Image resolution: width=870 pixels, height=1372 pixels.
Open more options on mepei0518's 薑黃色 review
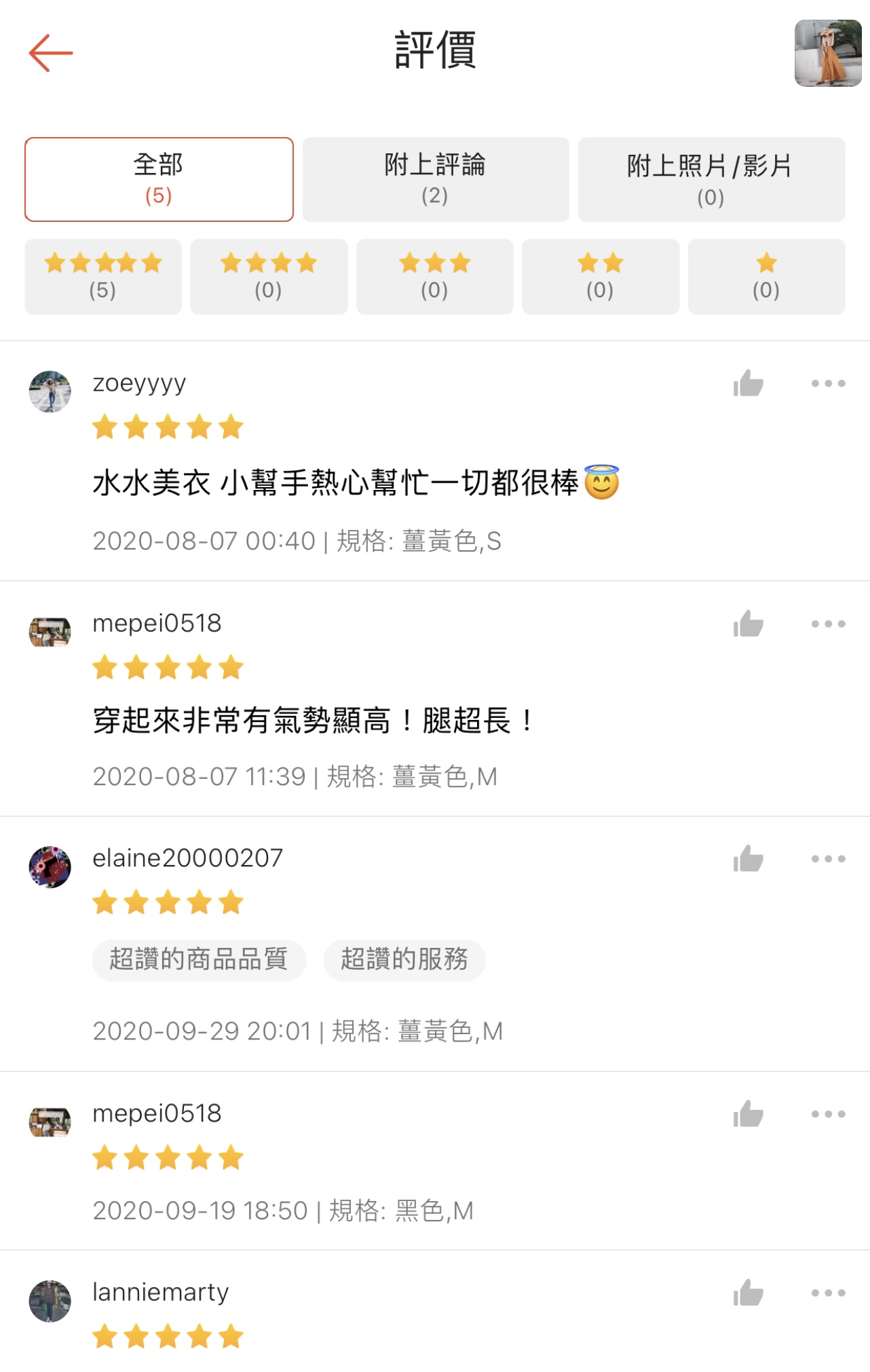pos(828,624)
